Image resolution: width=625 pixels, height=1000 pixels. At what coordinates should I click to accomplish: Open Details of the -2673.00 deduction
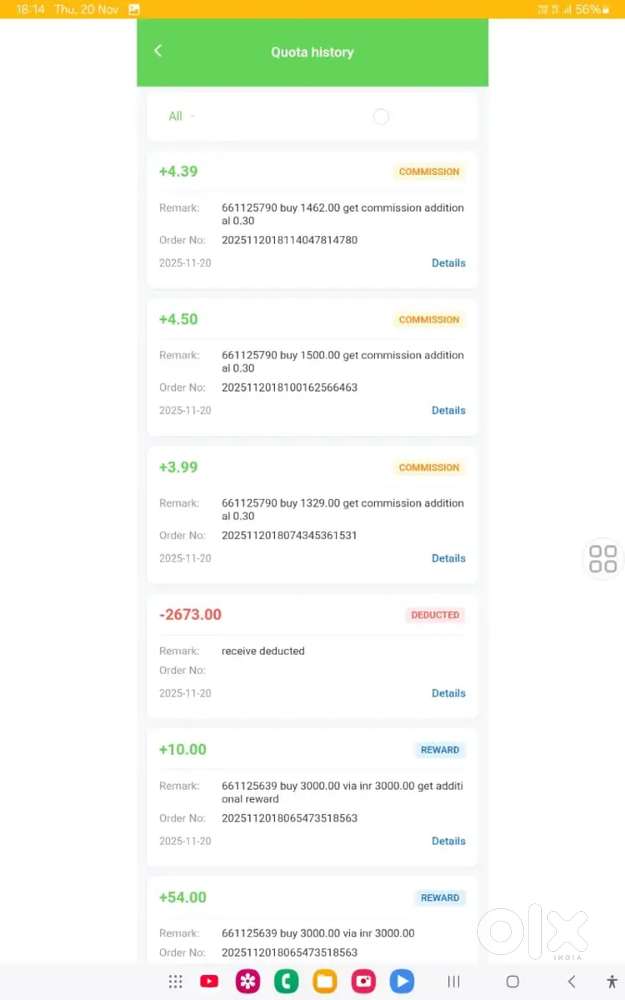(448, 693)
